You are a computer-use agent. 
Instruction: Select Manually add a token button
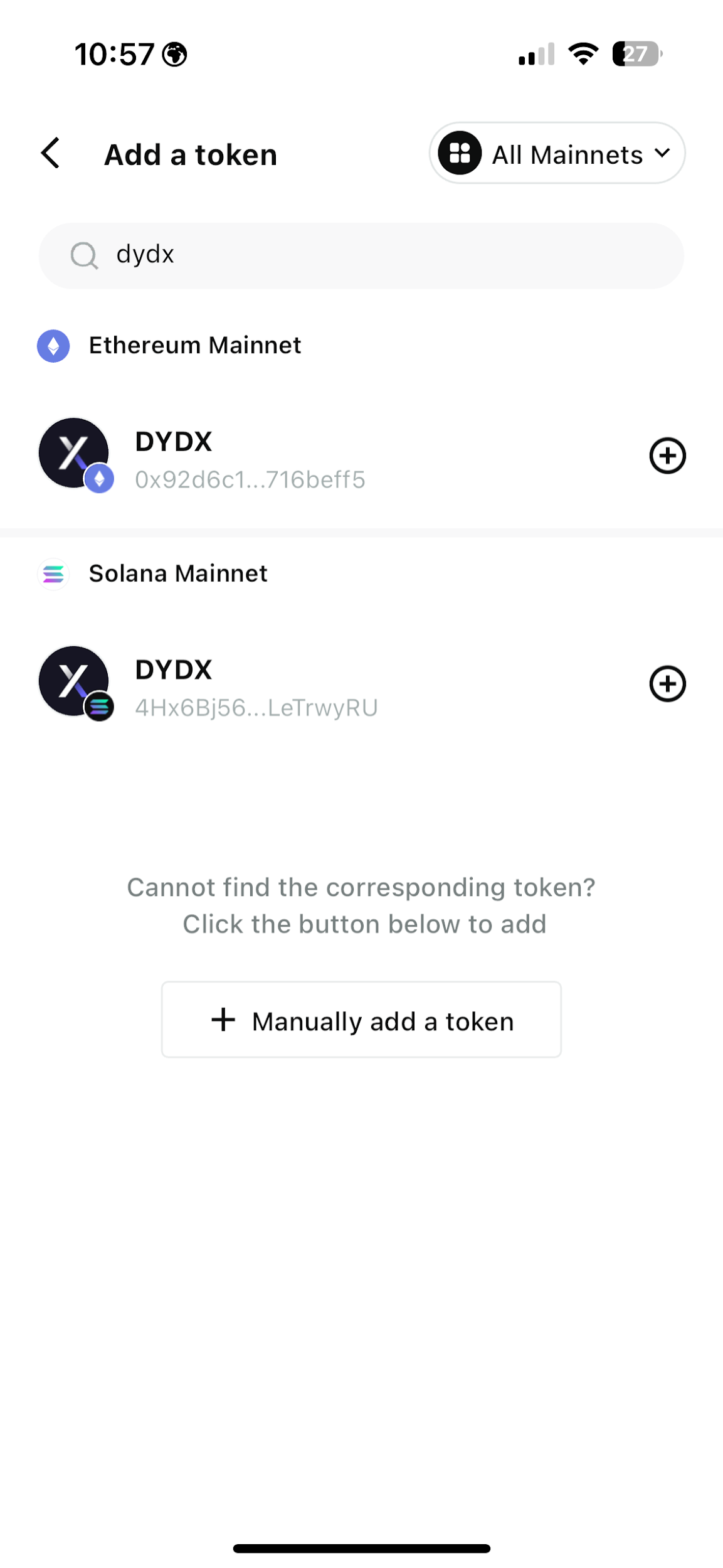tap(361, 1020)
